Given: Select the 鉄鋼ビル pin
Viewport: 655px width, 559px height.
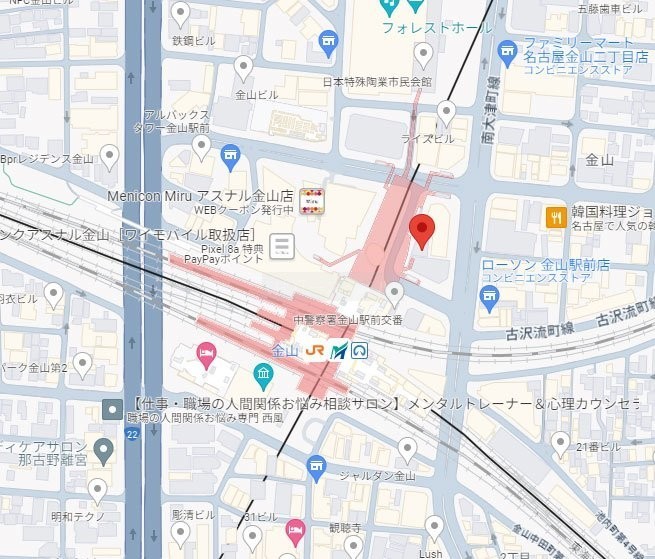Looking at the screenshot, I should click(180, 14).
